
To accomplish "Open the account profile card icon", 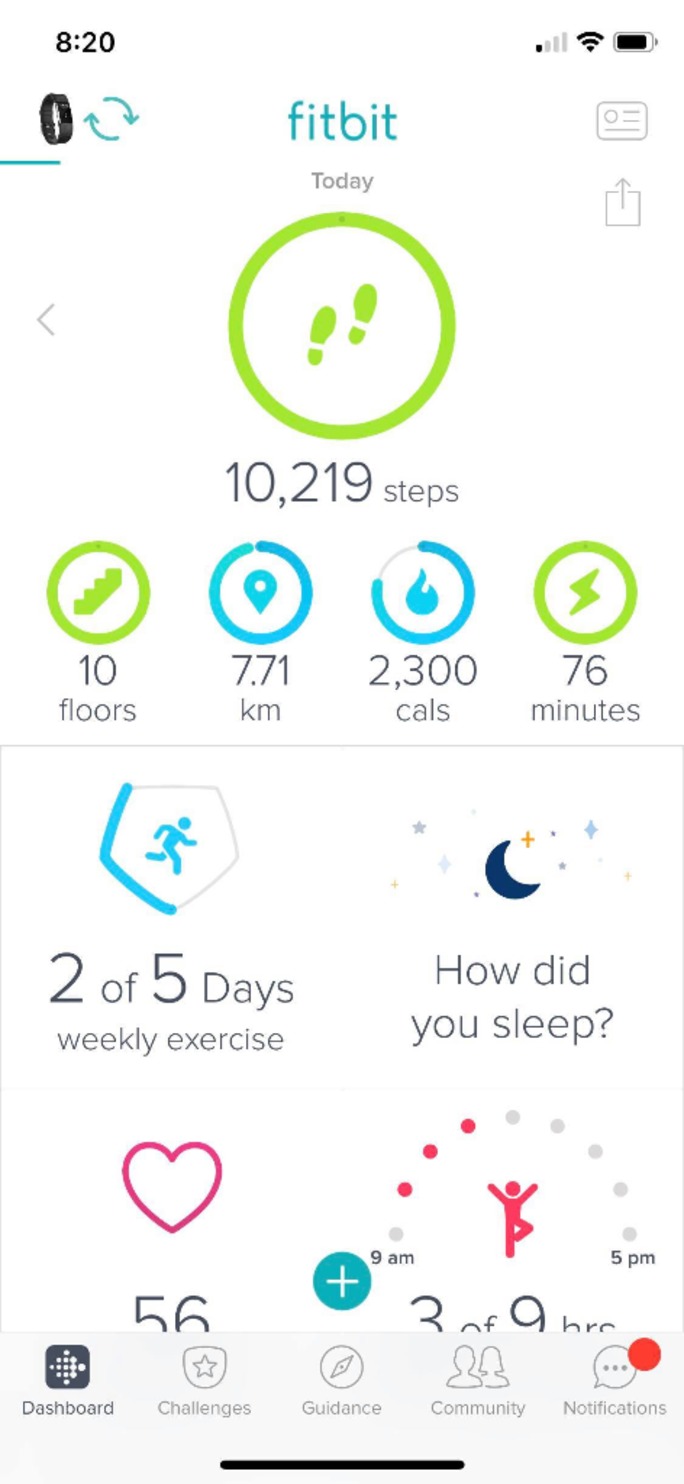I will pyautogui.click(x=621, y=121).
